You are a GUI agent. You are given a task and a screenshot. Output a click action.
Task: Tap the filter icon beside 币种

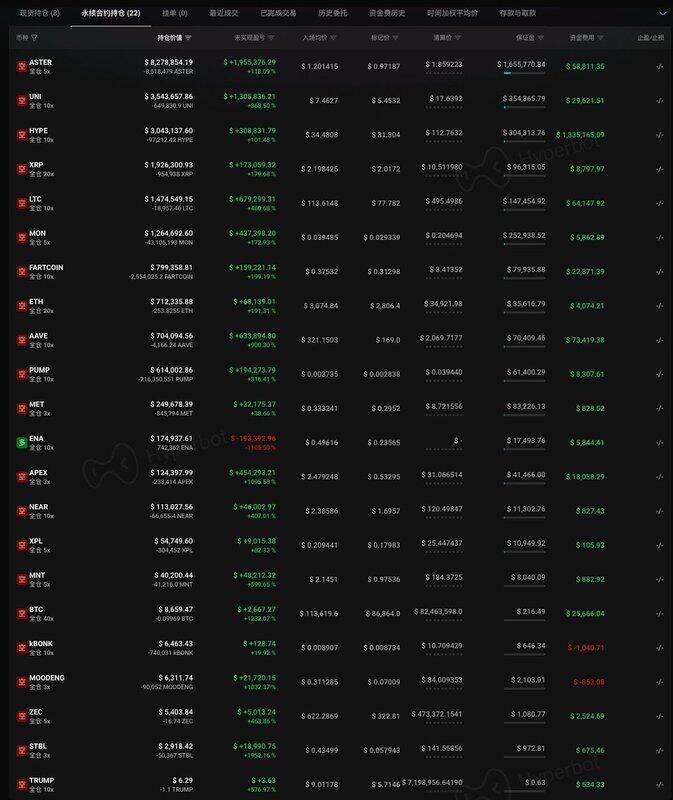(x=34, y=37)
